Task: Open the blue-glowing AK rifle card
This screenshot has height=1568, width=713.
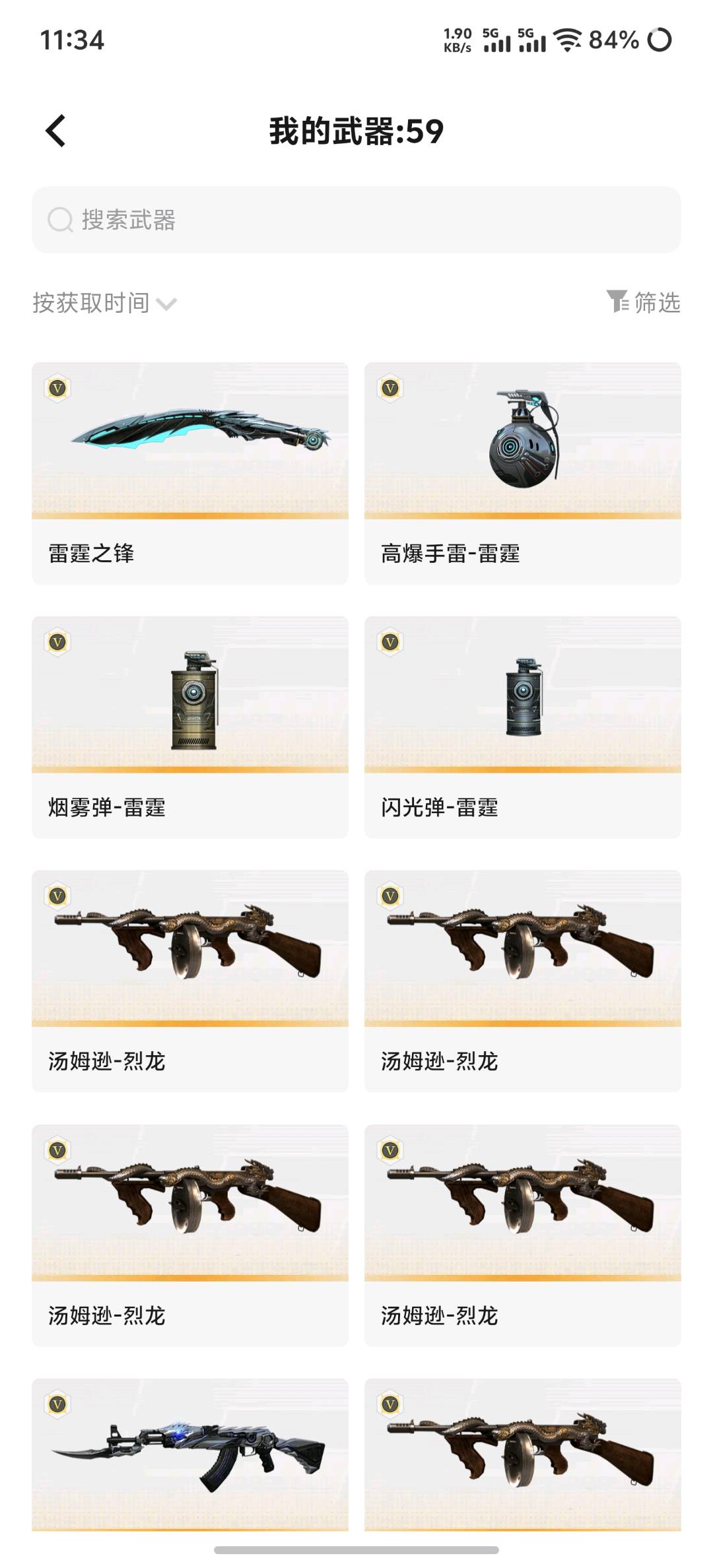Action: 190,1453
